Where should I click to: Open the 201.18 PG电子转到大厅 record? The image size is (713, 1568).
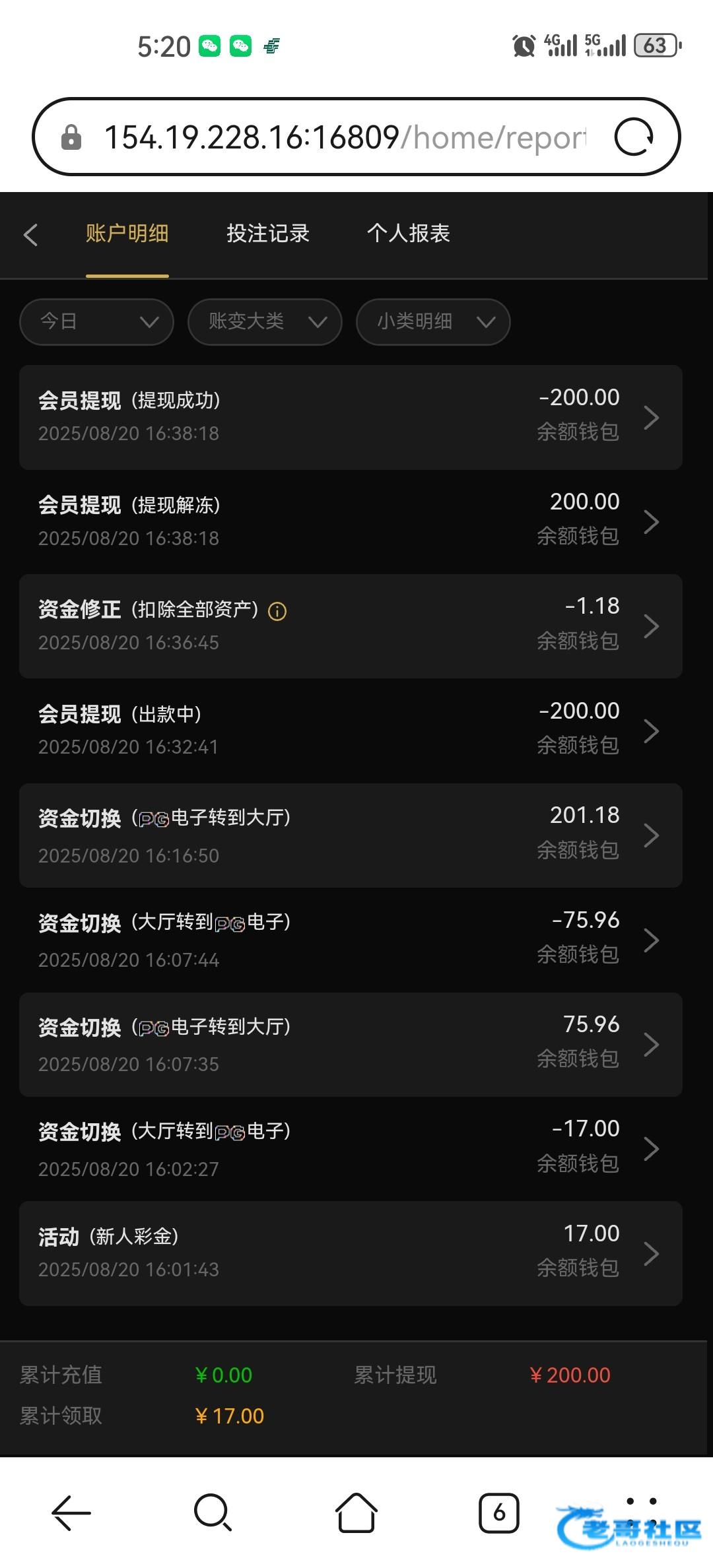[350, 835]
